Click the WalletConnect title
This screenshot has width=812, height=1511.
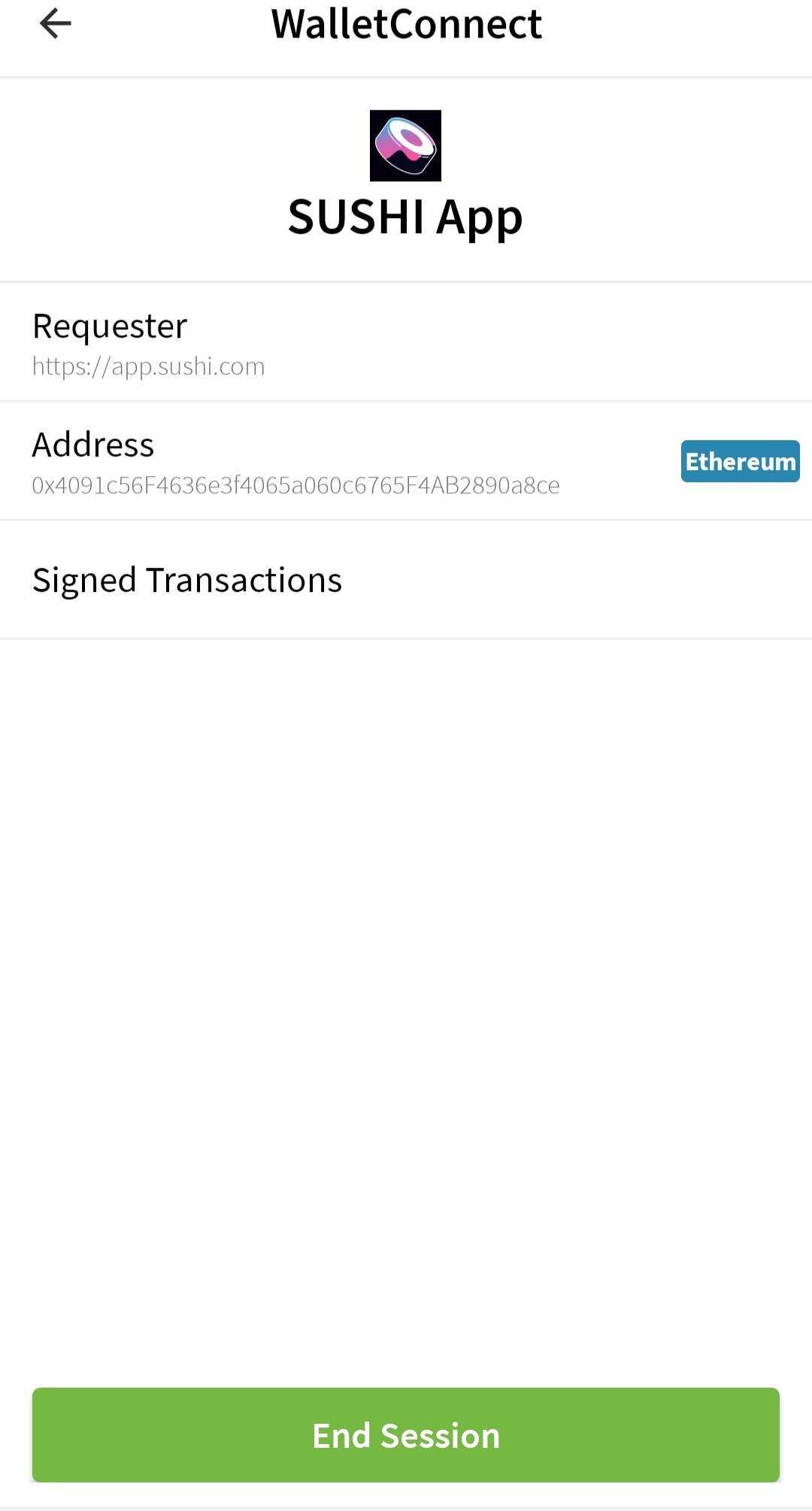pos(406,23)
